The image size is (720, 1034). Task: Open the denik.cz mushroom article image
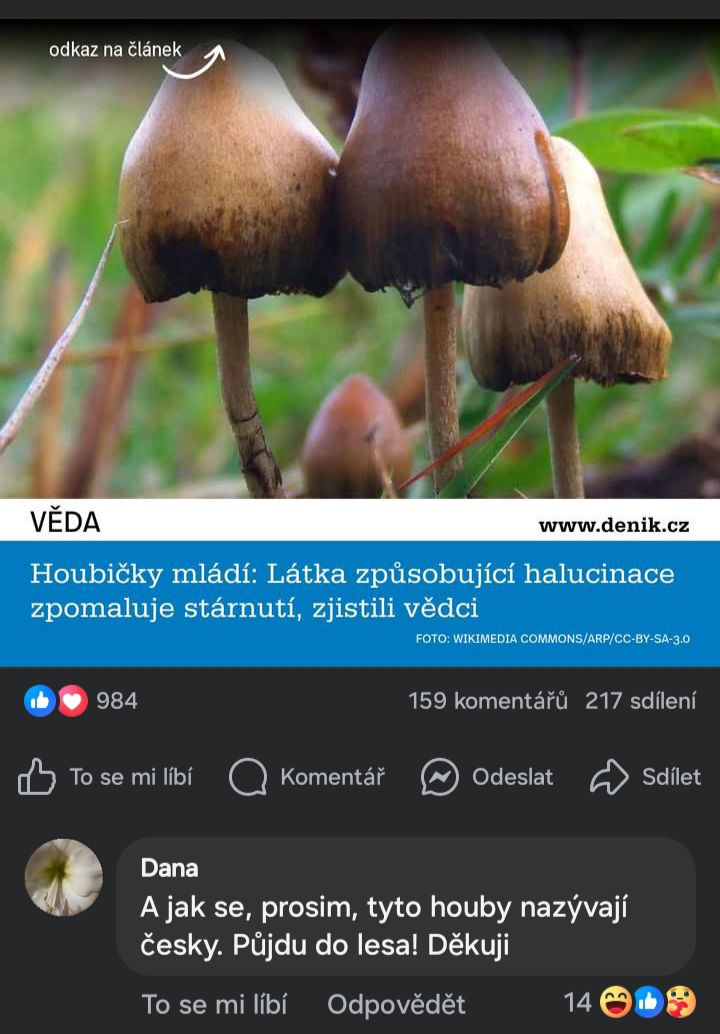(360, 300)
